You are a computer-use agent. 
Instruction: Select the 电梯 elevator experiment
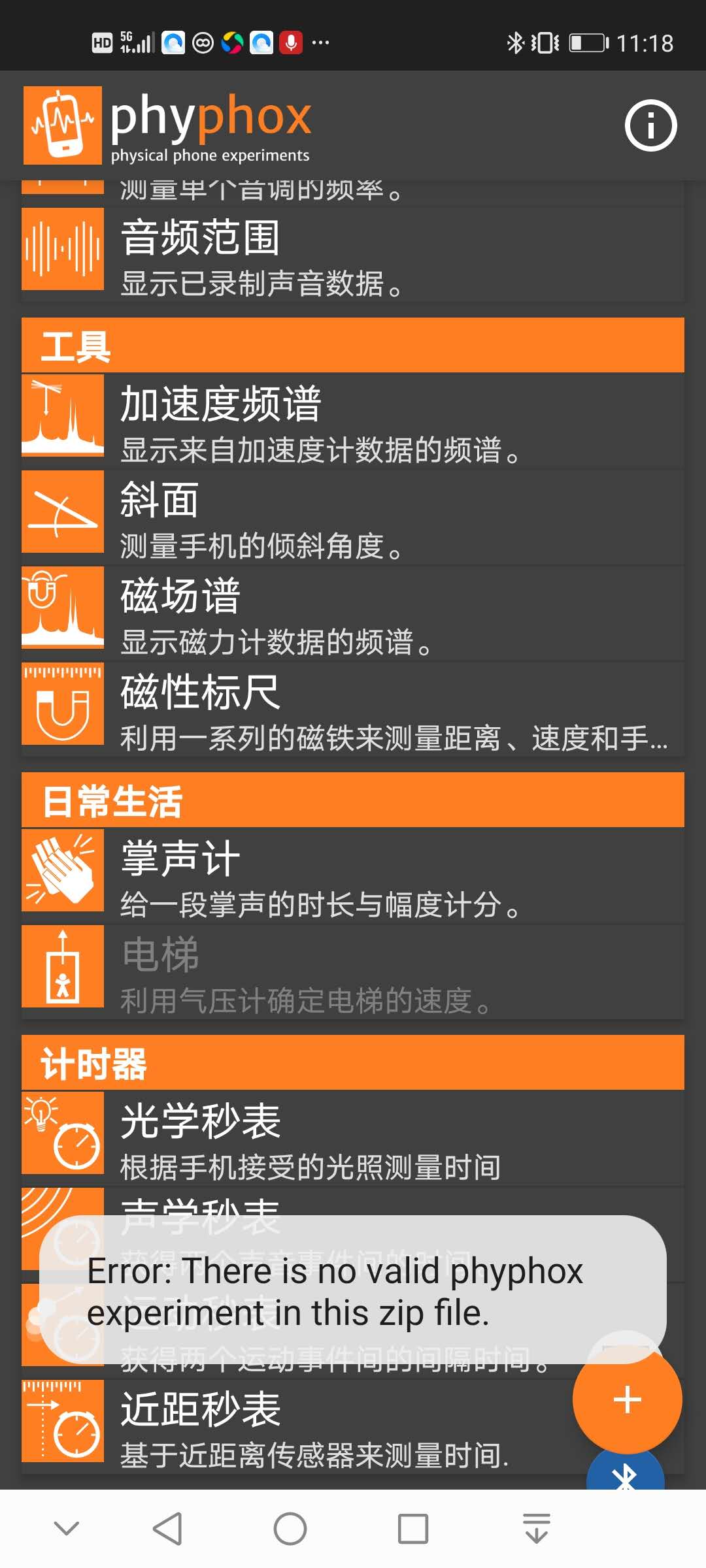[x=353, y=972]
